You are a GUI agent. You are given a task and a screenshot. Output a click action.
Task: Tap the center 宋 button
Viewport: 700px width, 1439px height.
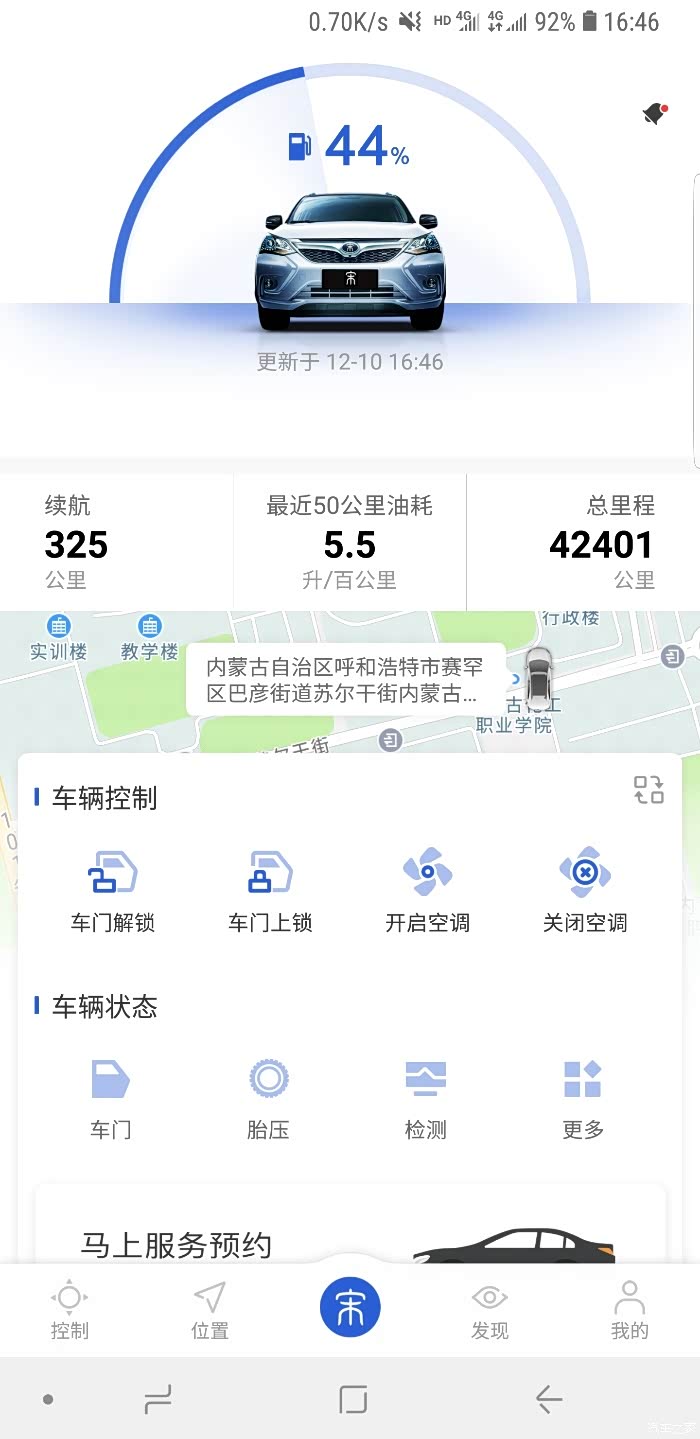point(350,1306)
